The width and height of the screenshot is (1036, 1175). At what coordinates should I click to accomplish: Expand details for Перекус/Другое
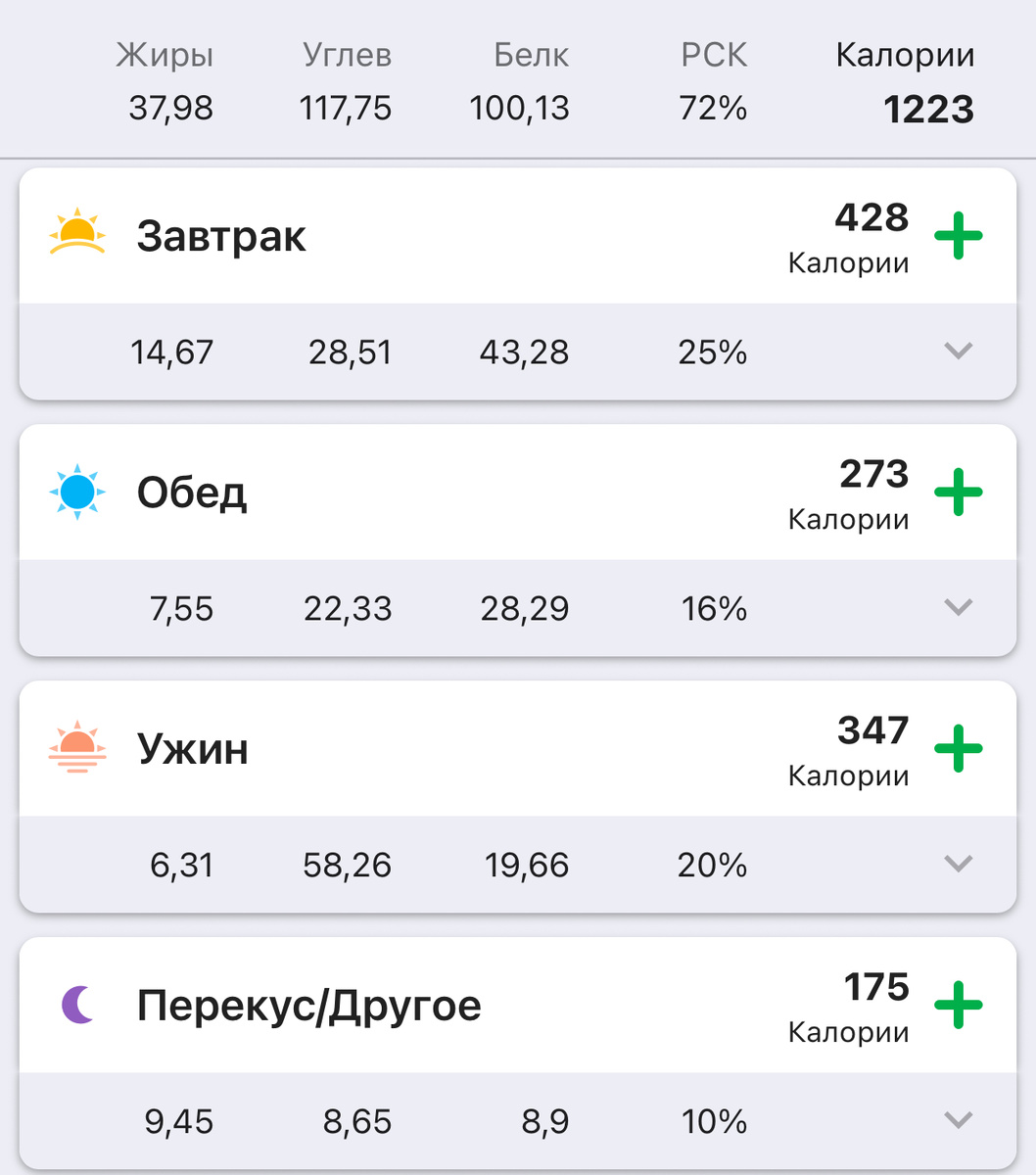point(958,1120)
